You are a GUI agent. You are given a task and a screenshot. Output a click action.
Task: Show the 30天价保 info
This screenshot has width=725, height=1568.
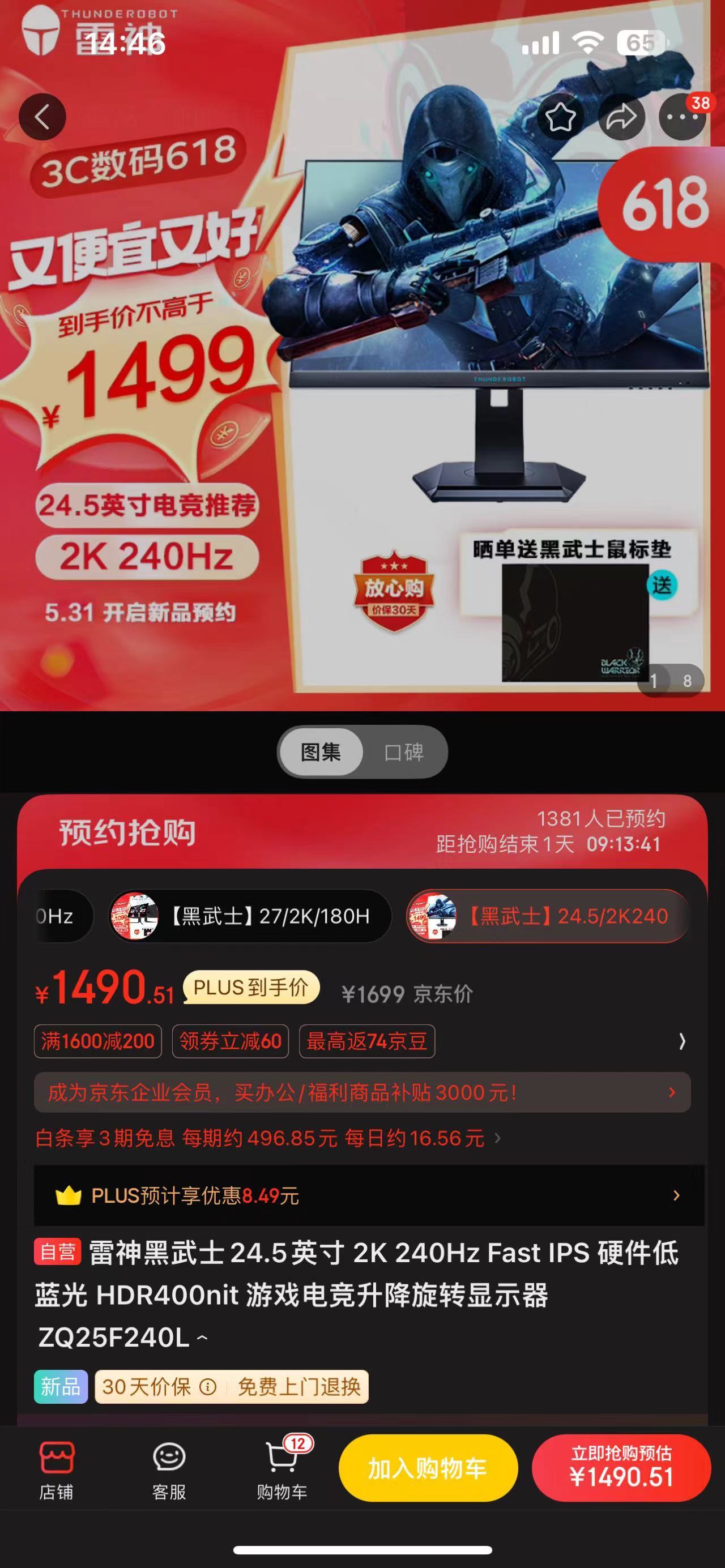pos(207,1387)
